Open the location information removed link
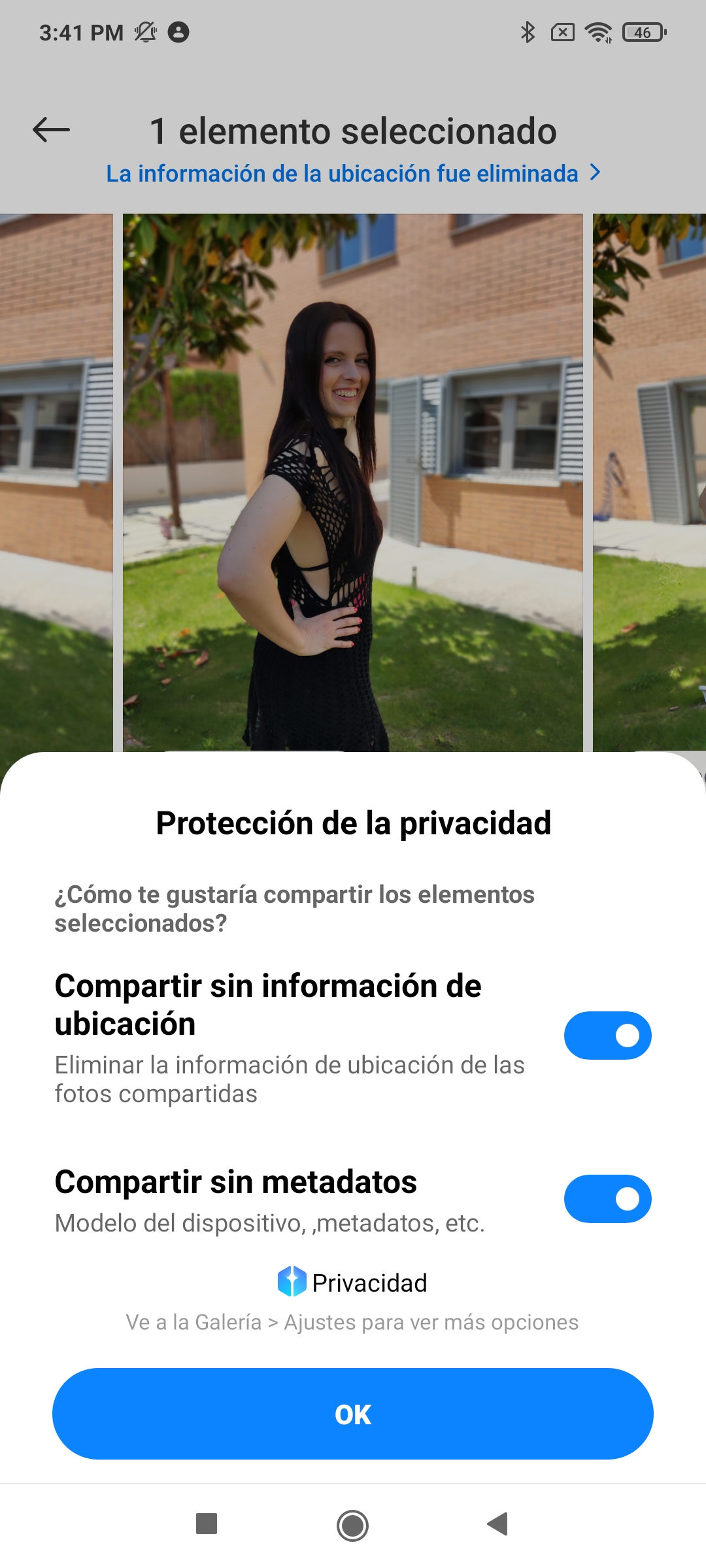This screenshot has height=1568, width=706. coord(353,174)
